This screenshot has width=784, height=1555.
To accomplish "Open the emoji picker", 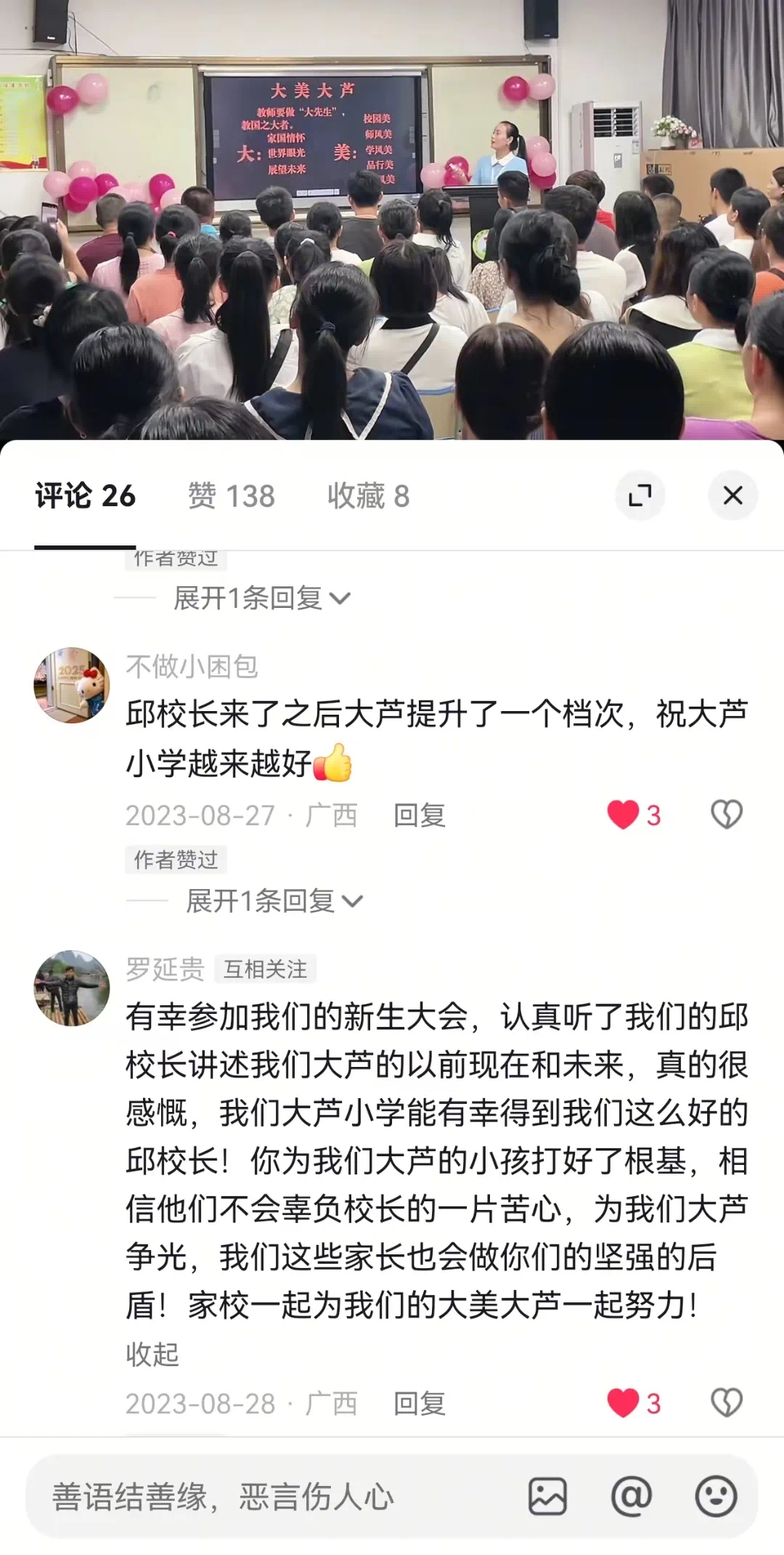I will click(x=716, y=1497).
